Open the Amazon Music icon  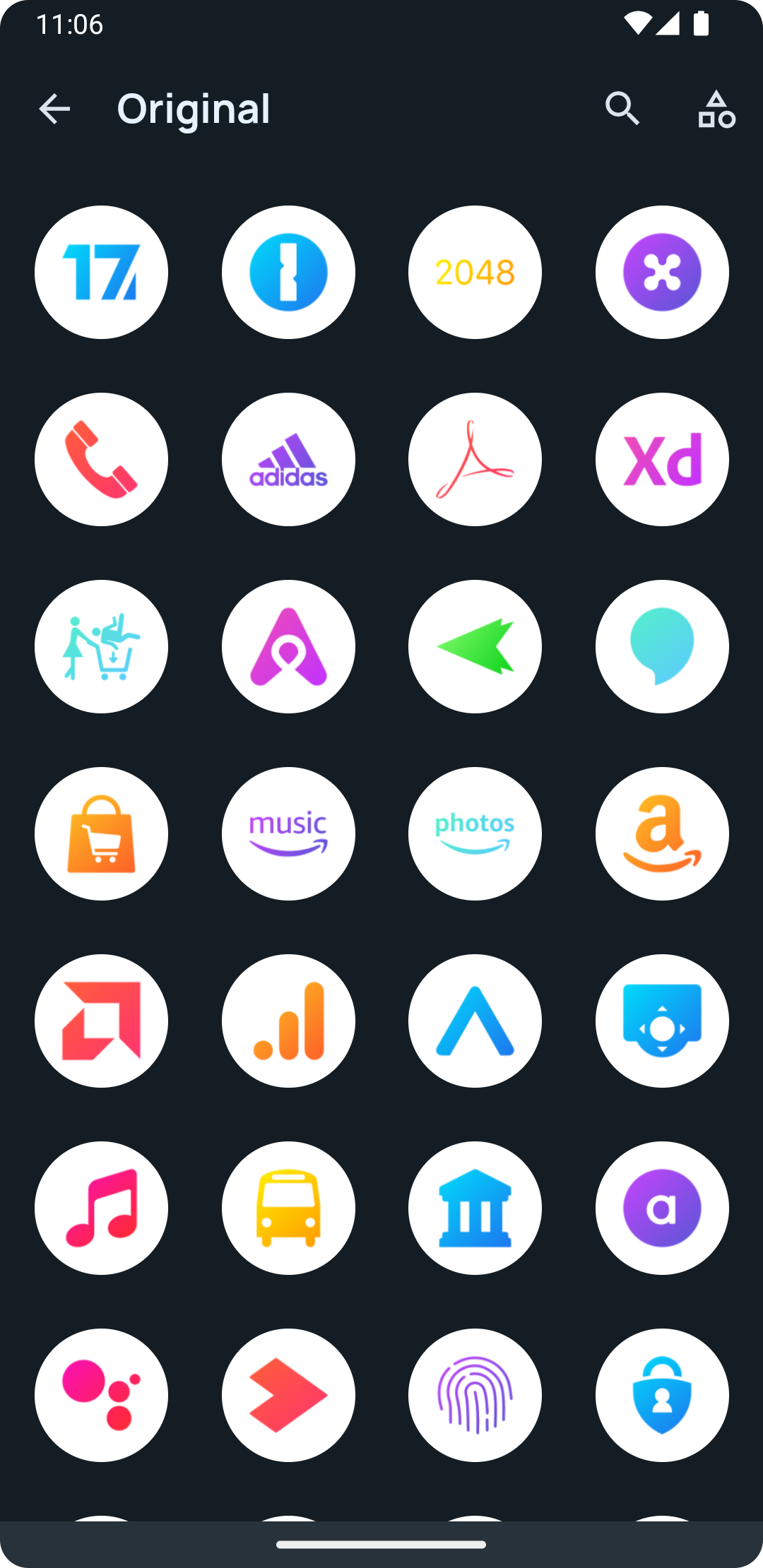(288, 834)
